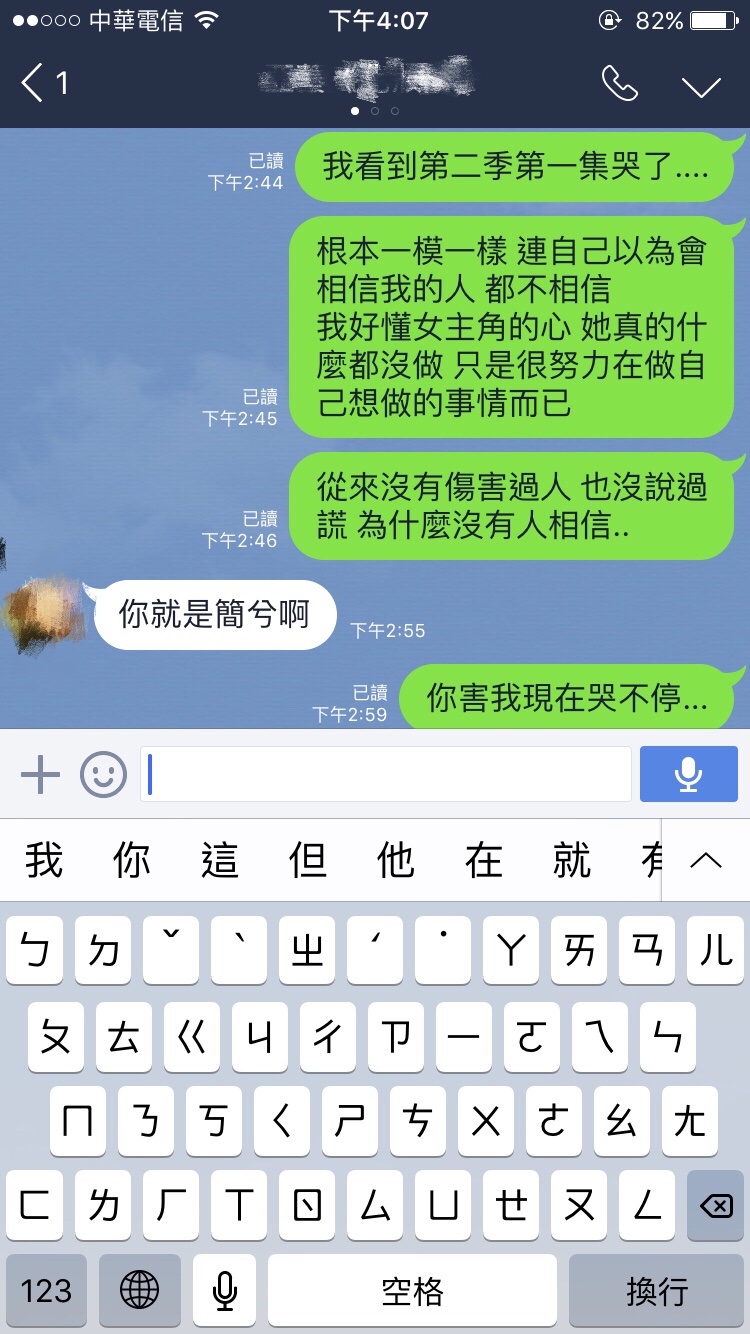The height and width of the screenshot is (1334, 750).
Task: Tap the blue voice message microphone
Action: pyautogui.click(x=688, y=774)
